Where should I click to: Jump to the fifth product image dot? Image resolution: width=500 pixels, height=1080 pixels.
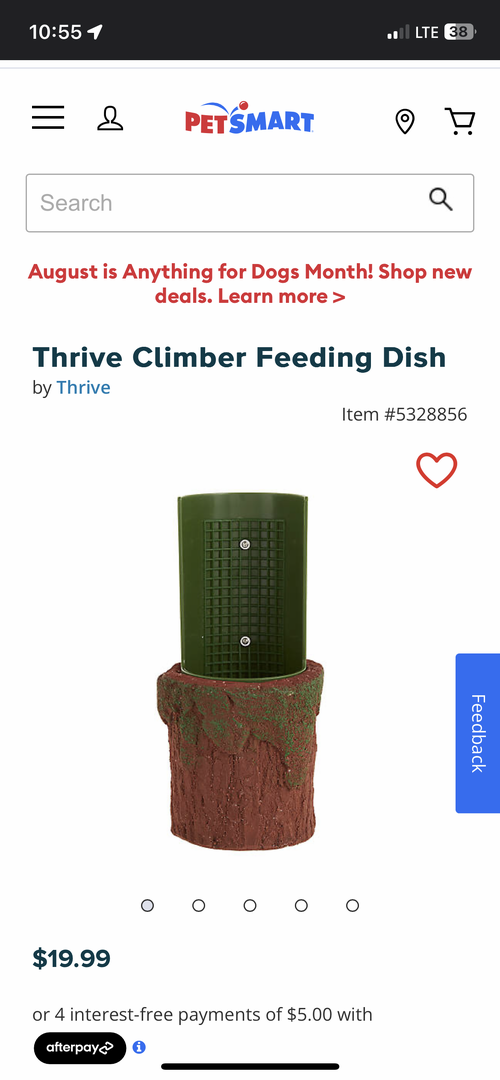click(353, 906)
